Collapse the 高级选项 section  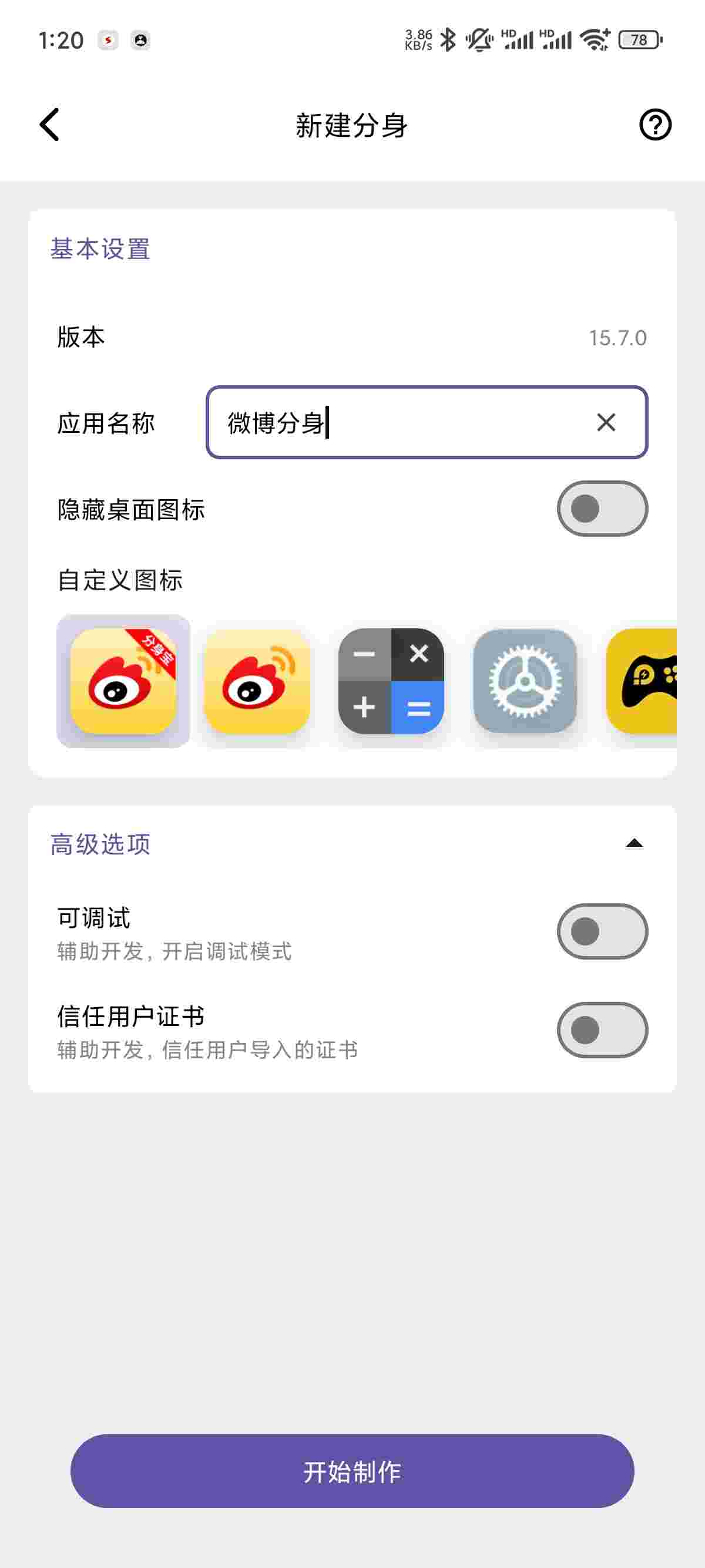634,843
